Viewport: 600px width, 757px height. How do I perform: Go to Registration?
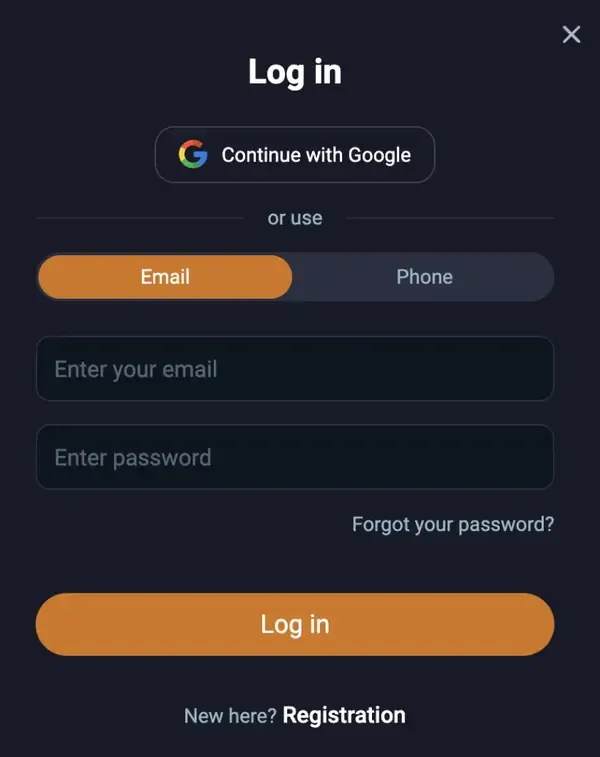click(x=344, y=715)
